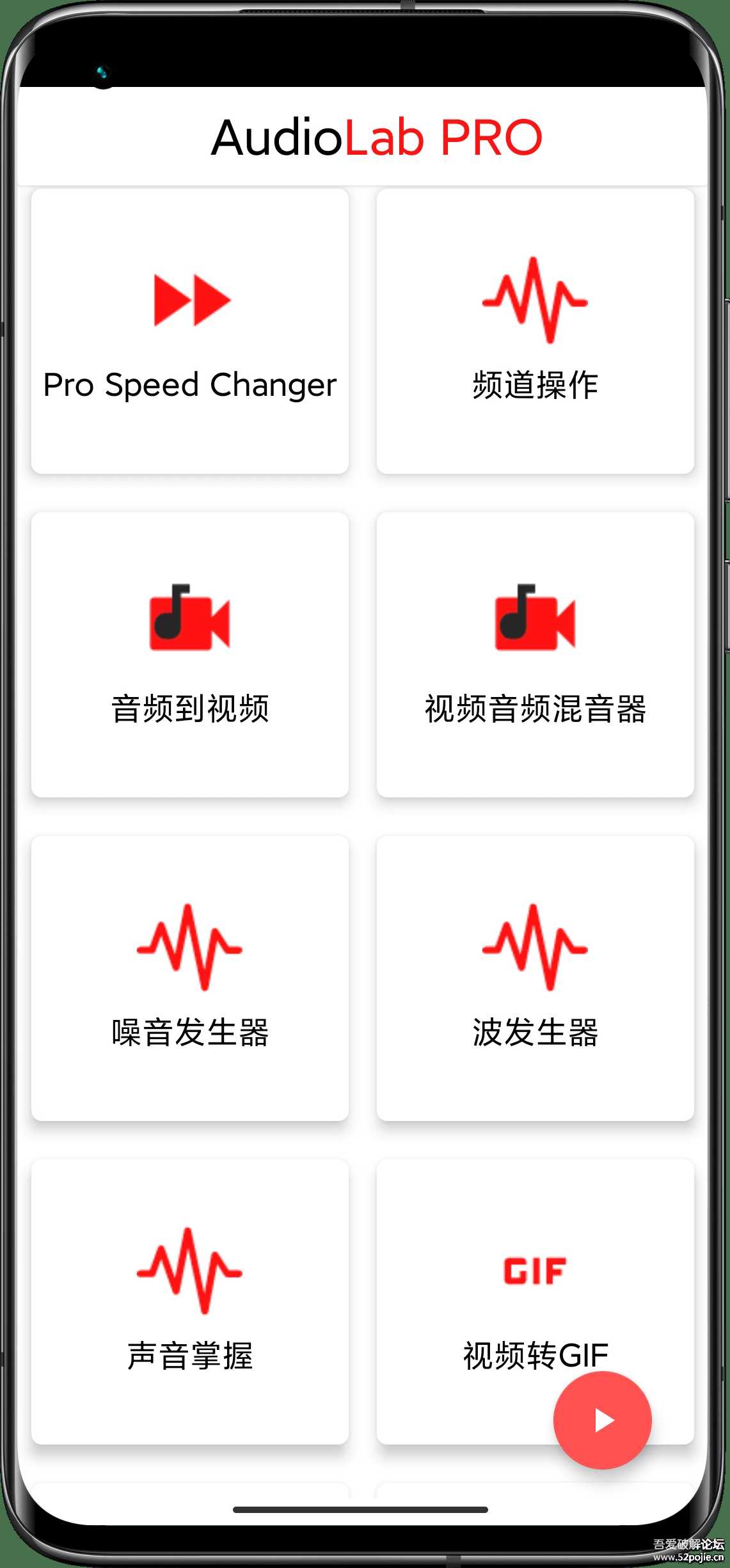This screenshot has height=1568, width=730.
Task: Open Pro Speed Changer tool
Action: point(190,331)
